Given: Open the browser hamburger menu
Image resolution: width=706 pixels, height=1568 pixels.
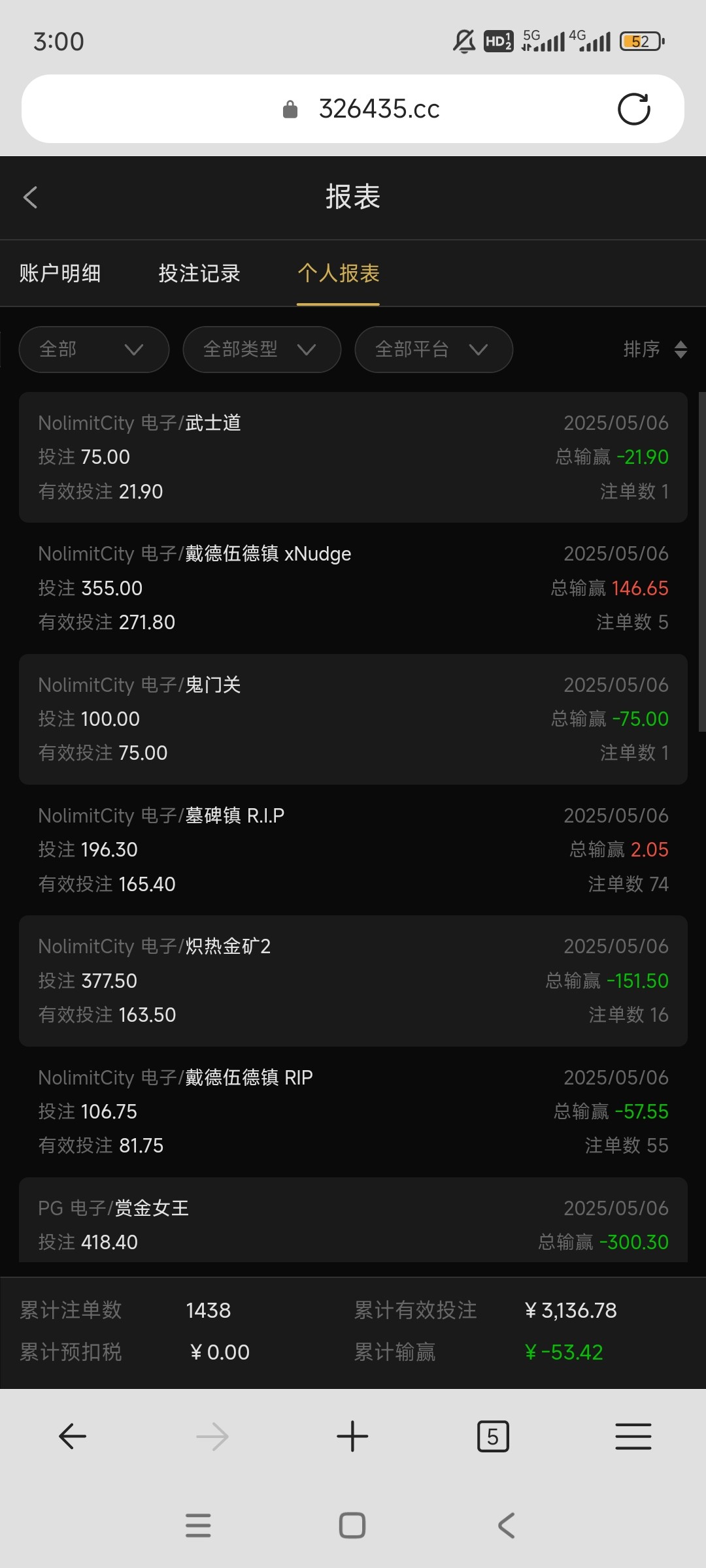Looking at the screenshot, I should point(633,1437).
